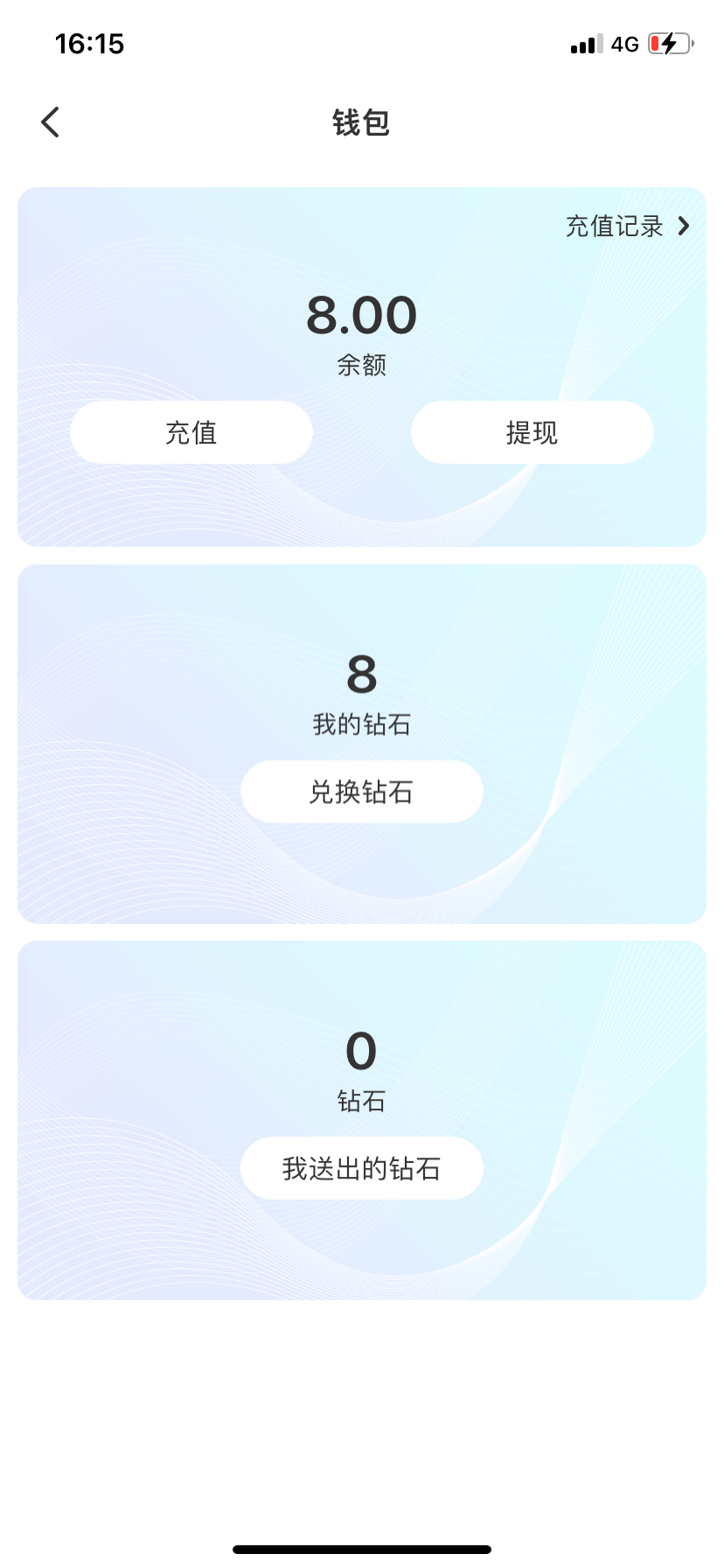Tap the 充值 recharge button
The width and height of the screenshot is (724, 1568).
[x=191, y=432]
